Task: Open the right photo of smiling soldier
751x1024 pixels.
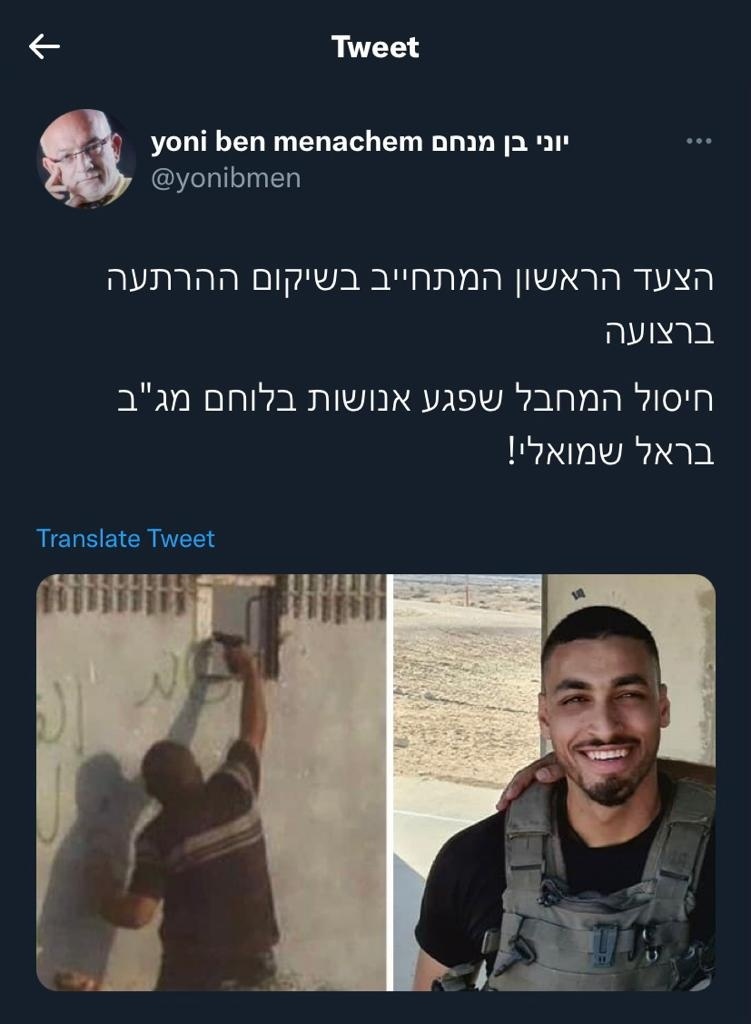Action: pyautogui.click(x=554, y=782)
